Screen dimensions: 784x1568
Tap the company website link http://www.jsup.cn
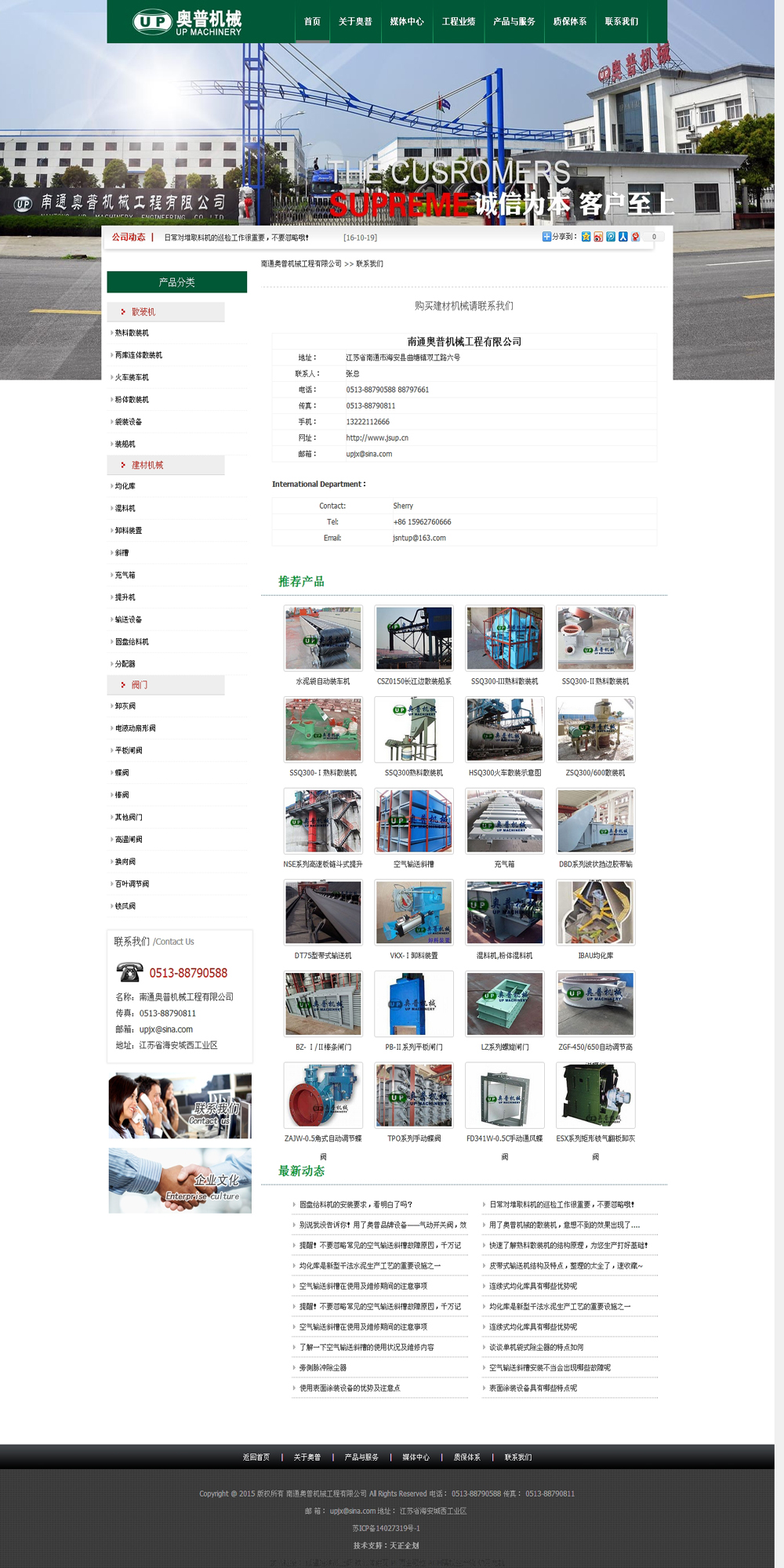[377, 438]
